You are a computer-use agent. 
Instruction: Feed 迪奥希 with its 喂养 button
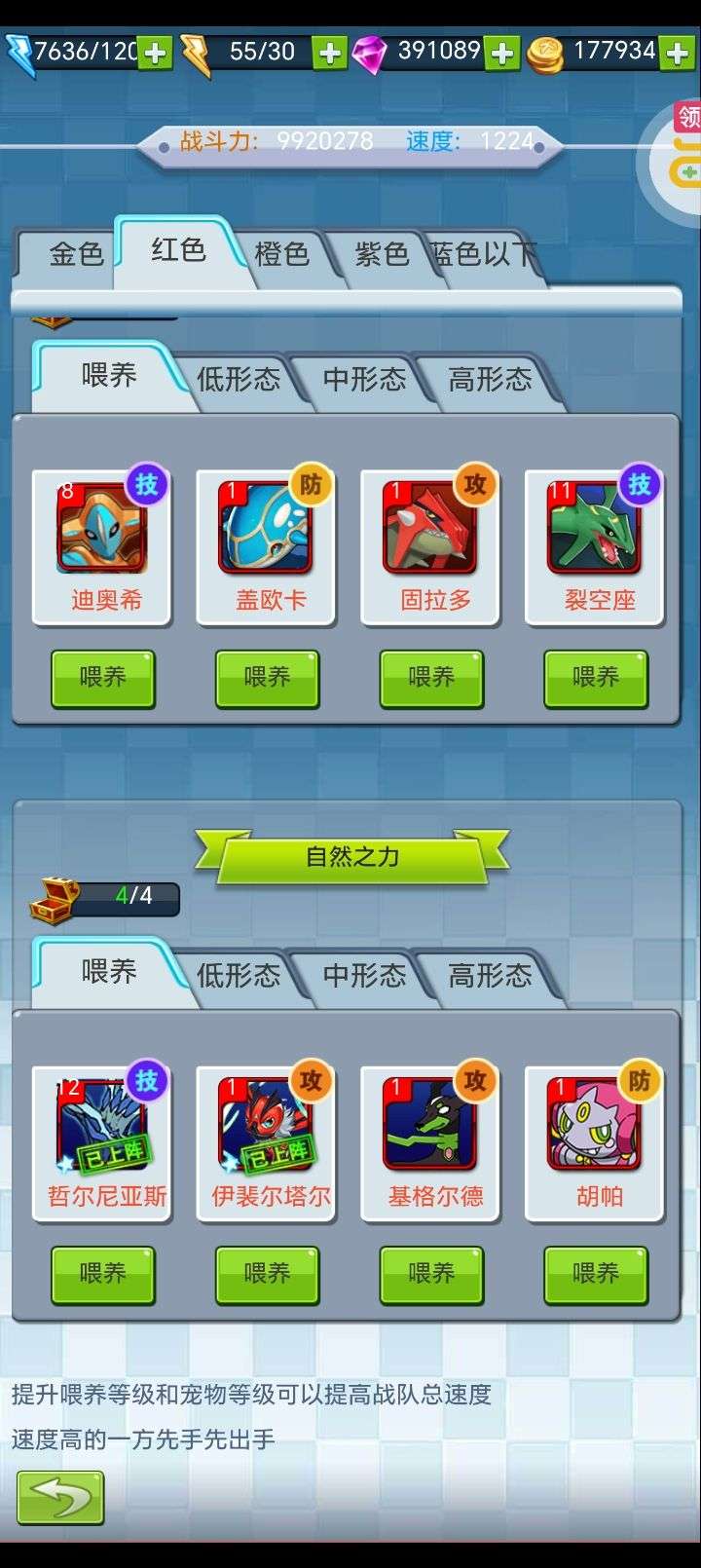pyautogui.click(x=103, y=678)
